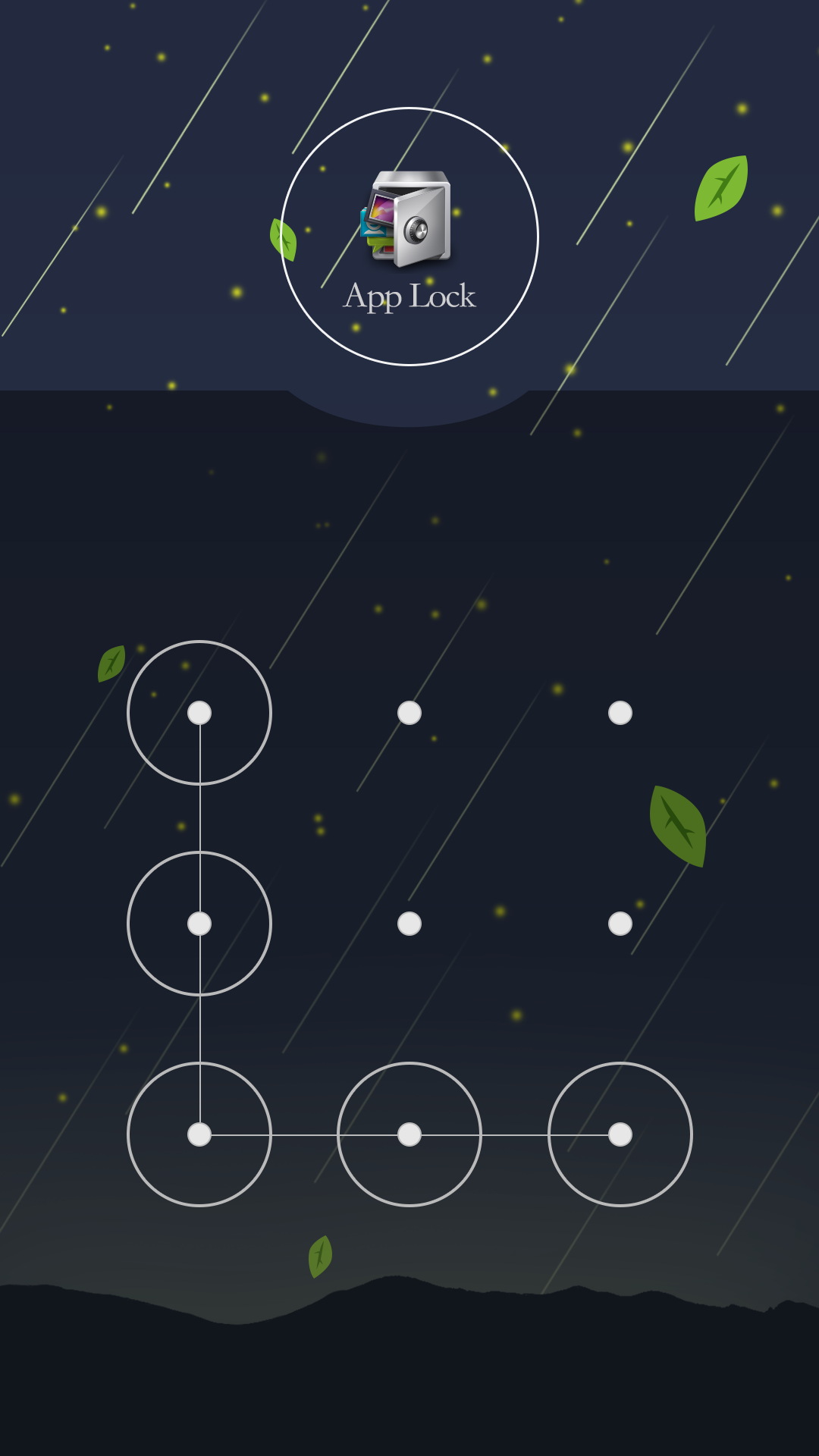819x1456 pixels.
Task: Tap the center pattern dot
Action: 410,922
